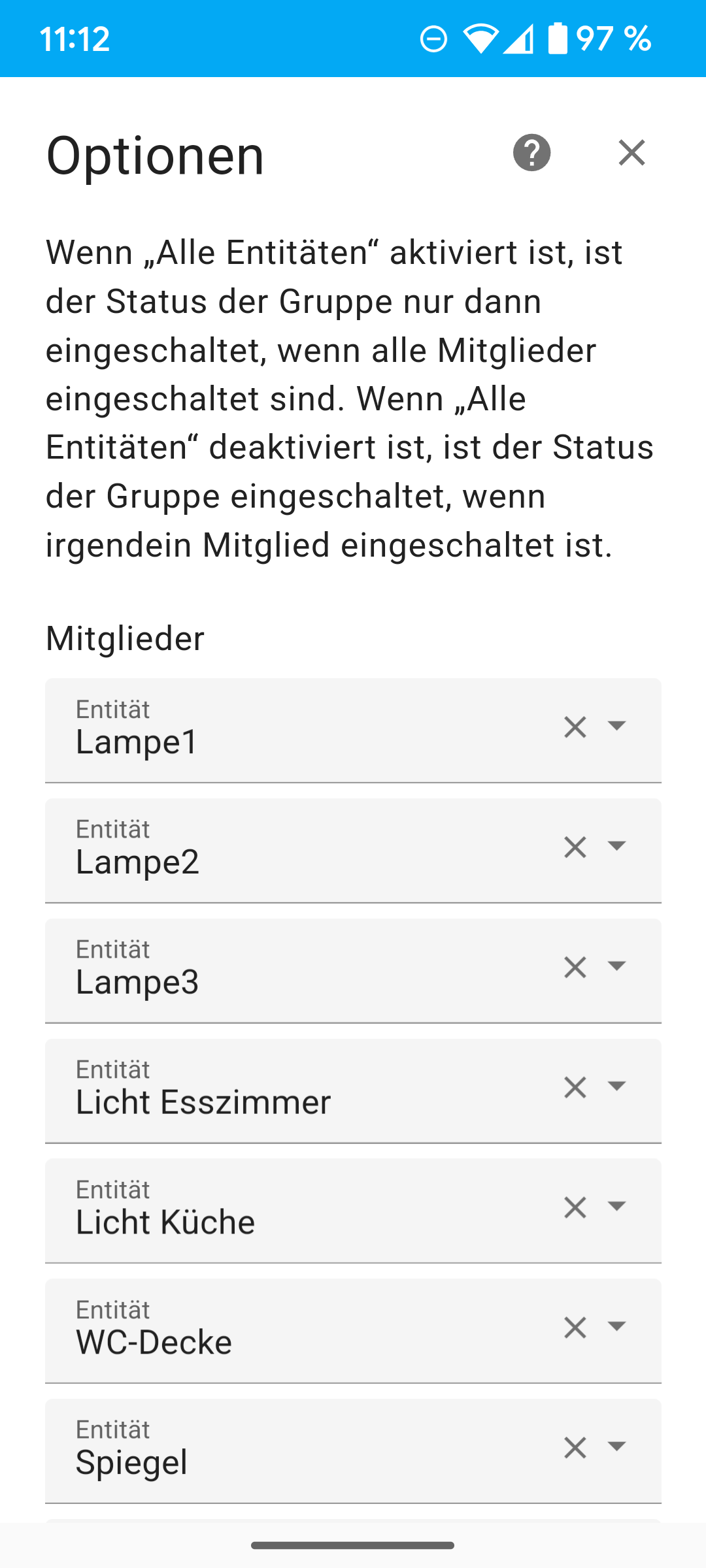Viewport: 706px width, 1568px height.
Task: Open the Licht Esszimmer dropdown
Action: coord(616,1086)
